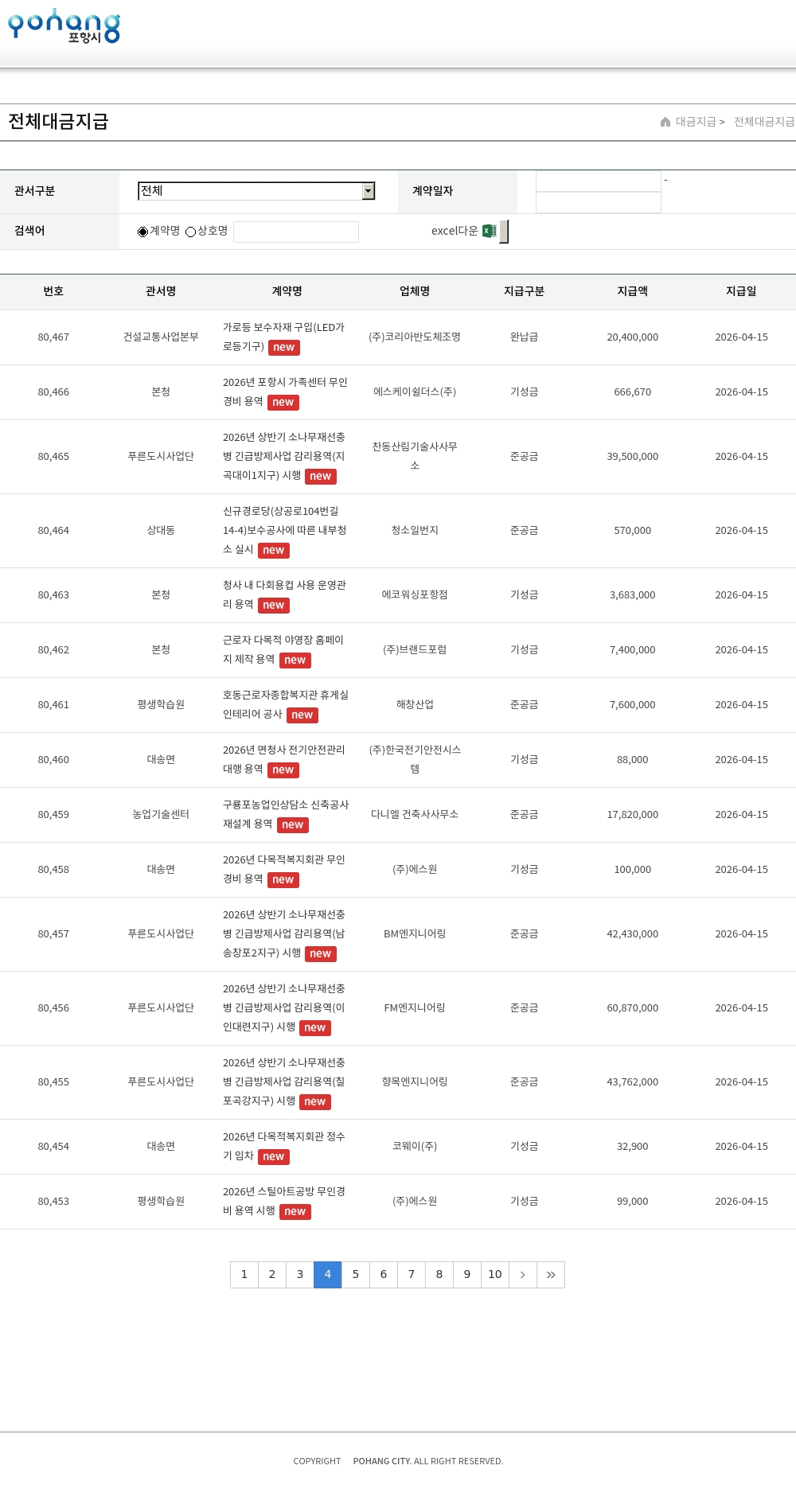This screenshot has height=1512, width=796.
Task: Select the 상호명 radio button
Action: pyautogui.click(x=191, y=232)
